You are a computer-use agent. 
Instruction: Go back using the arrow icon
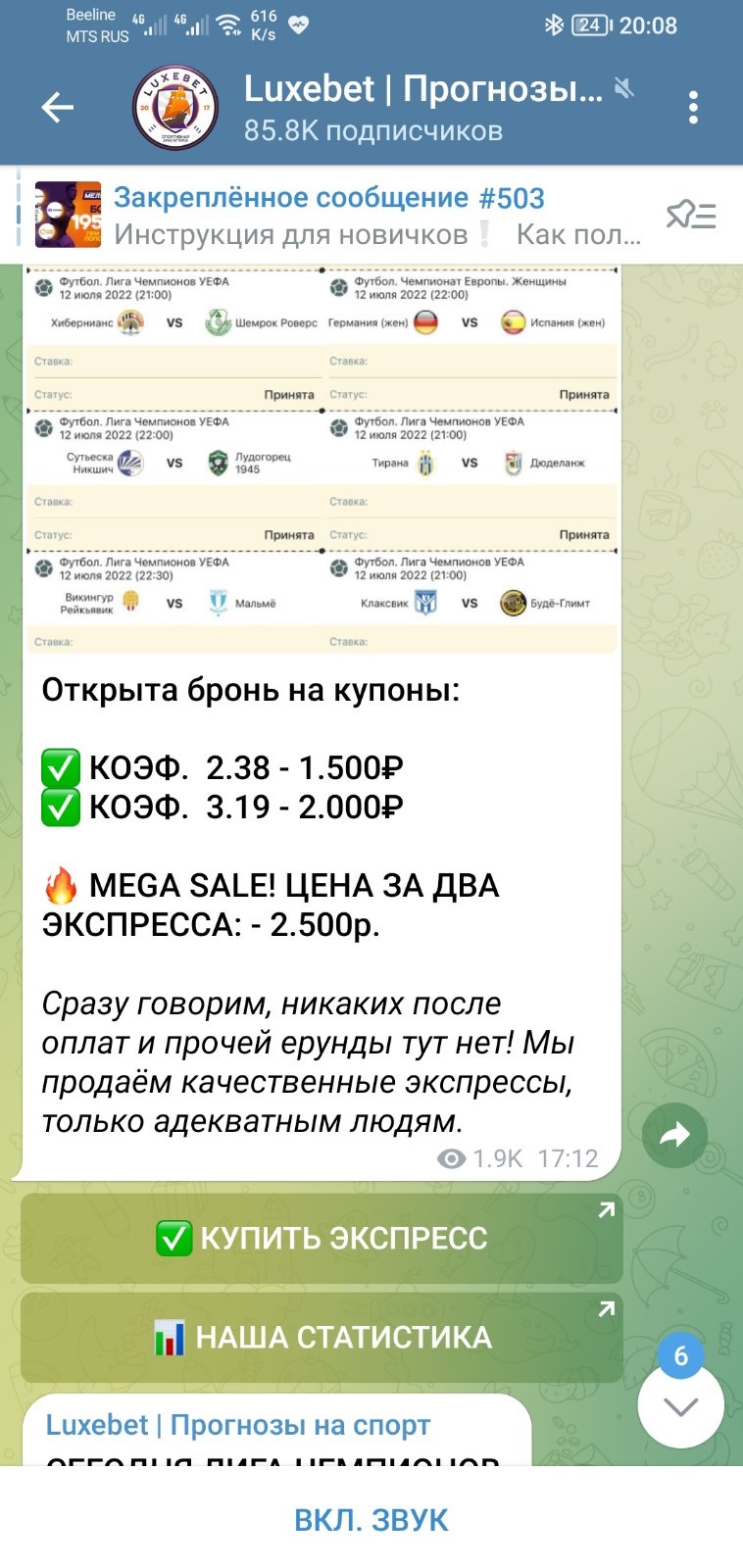pos(58,108)
